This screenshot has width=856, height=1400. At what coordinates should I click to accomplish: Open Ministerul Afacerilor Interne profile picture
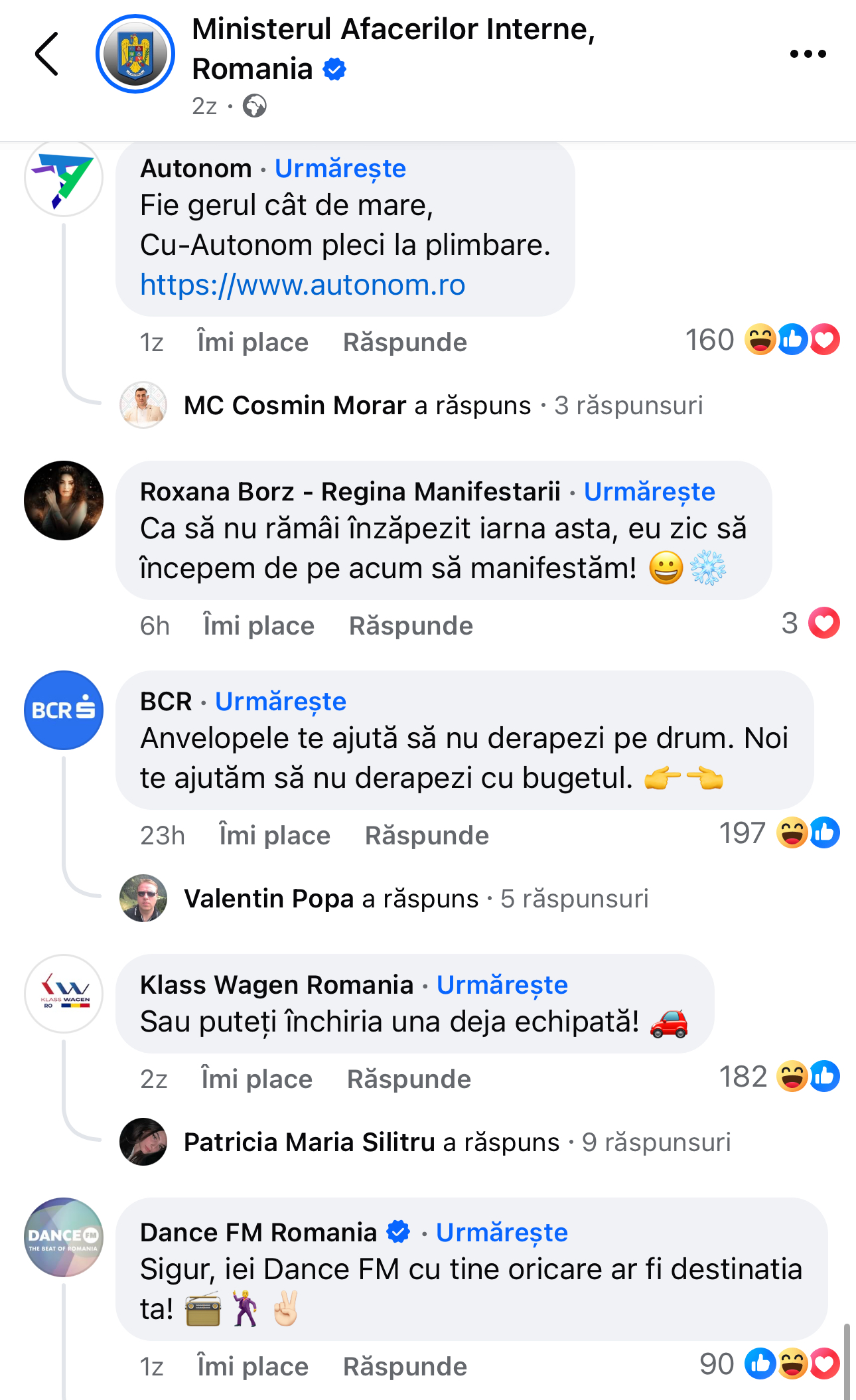(135, 54)
